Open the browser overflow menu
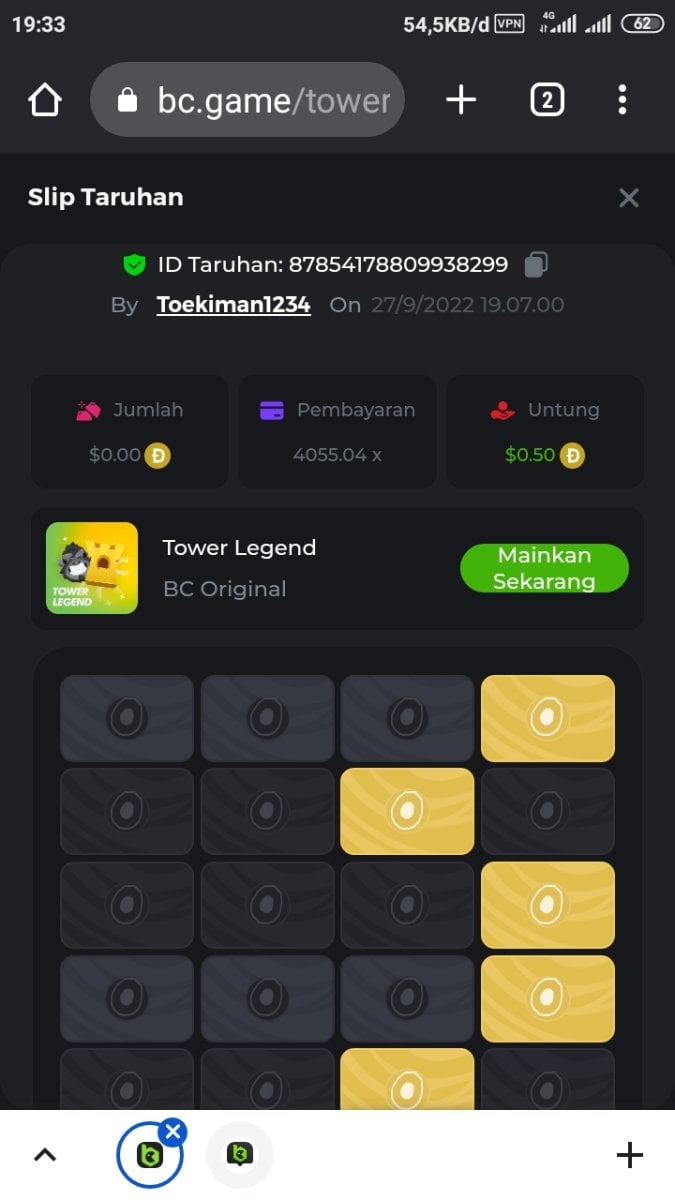 (x=622, y=100)
